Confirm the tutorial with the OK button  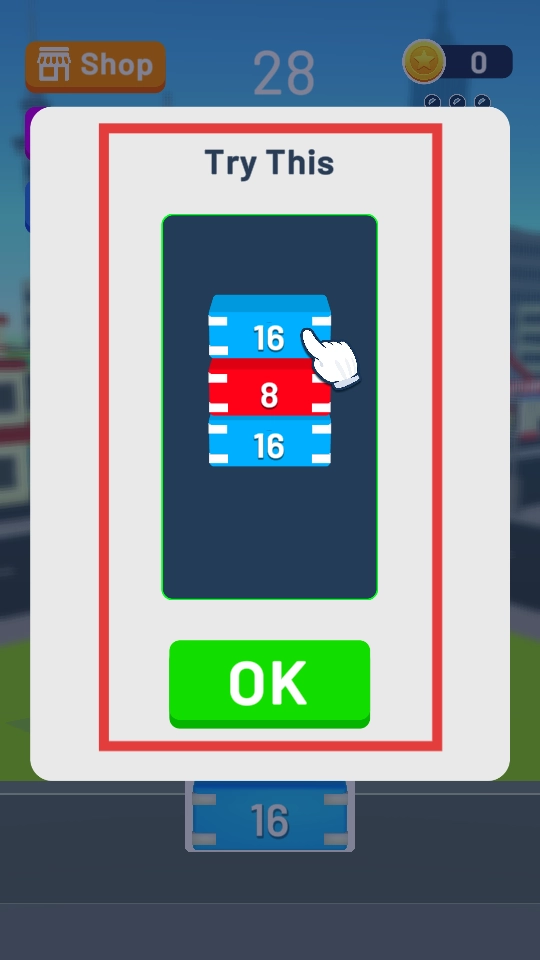[x=269, y=684]
